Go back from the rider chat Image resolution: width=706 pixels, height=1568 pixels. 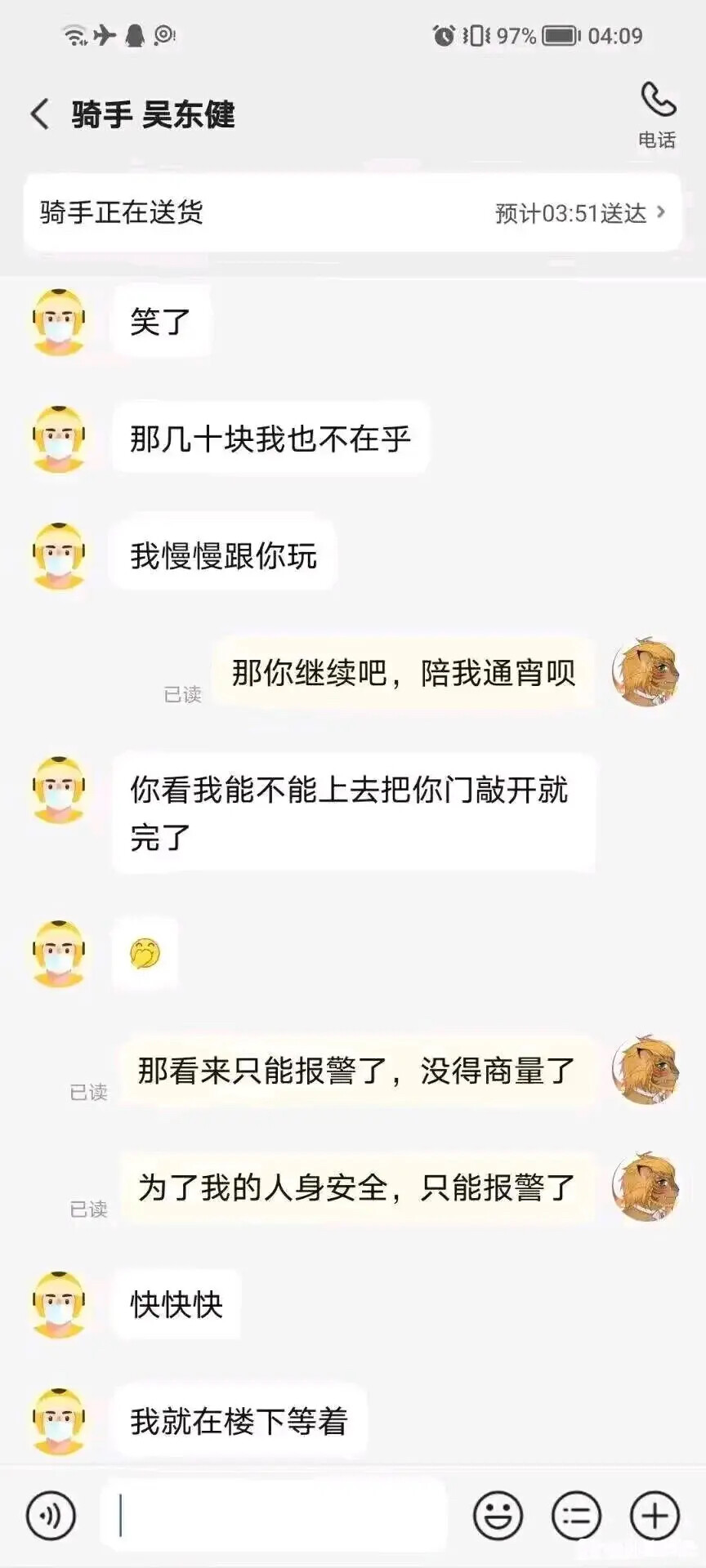coord(40,114)
